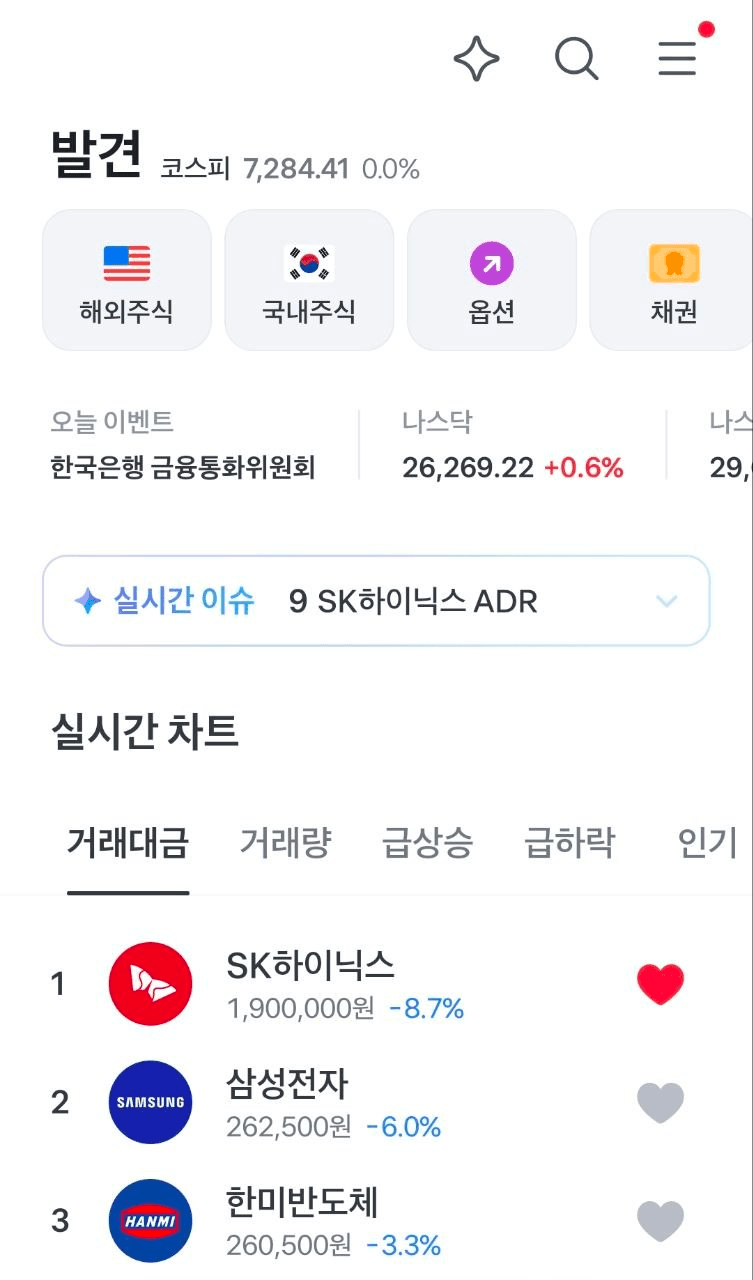Switch to the 거래량 tab

[x=285, y=844]
